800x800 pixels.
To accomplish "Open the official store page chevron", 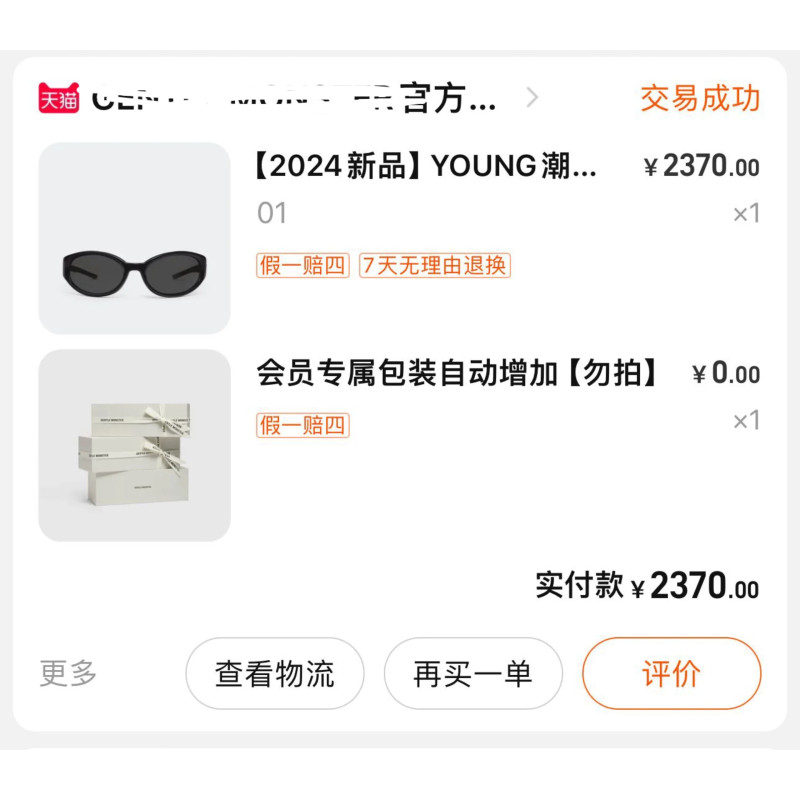I will tap(532, 97).
